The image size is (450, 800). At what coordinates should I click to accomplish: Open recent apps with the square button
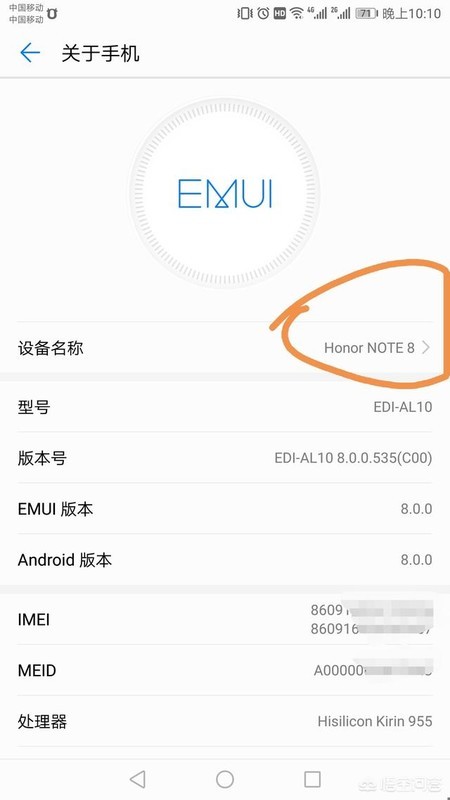(312, 779)
